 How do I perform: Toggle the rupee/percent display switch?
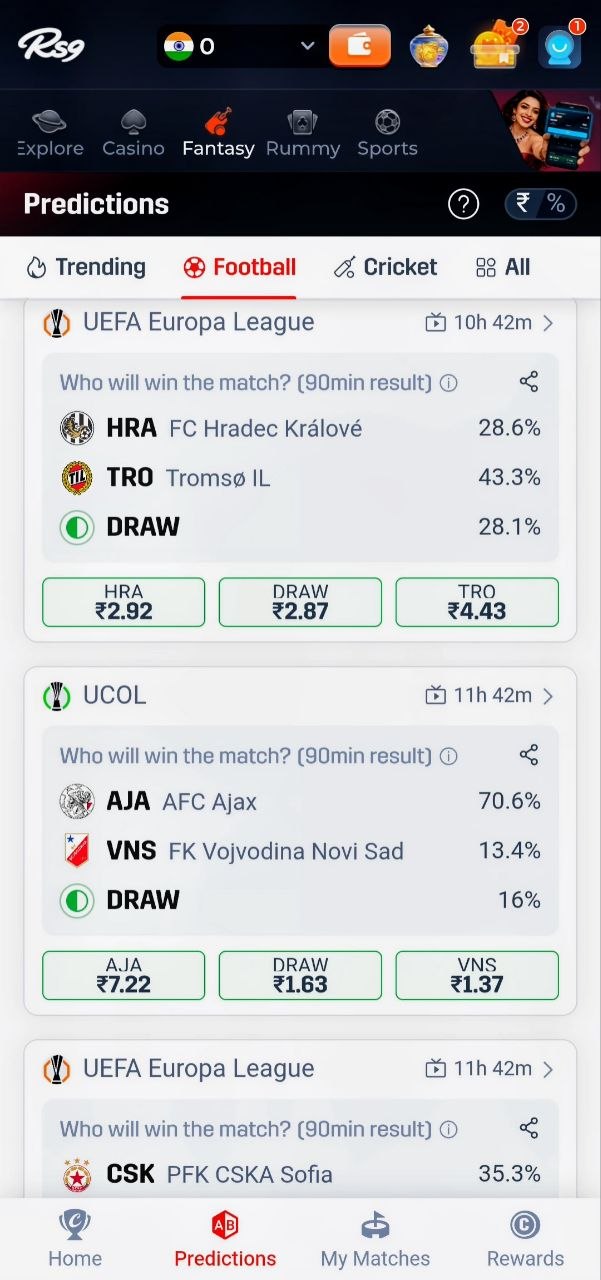[540, 204]
